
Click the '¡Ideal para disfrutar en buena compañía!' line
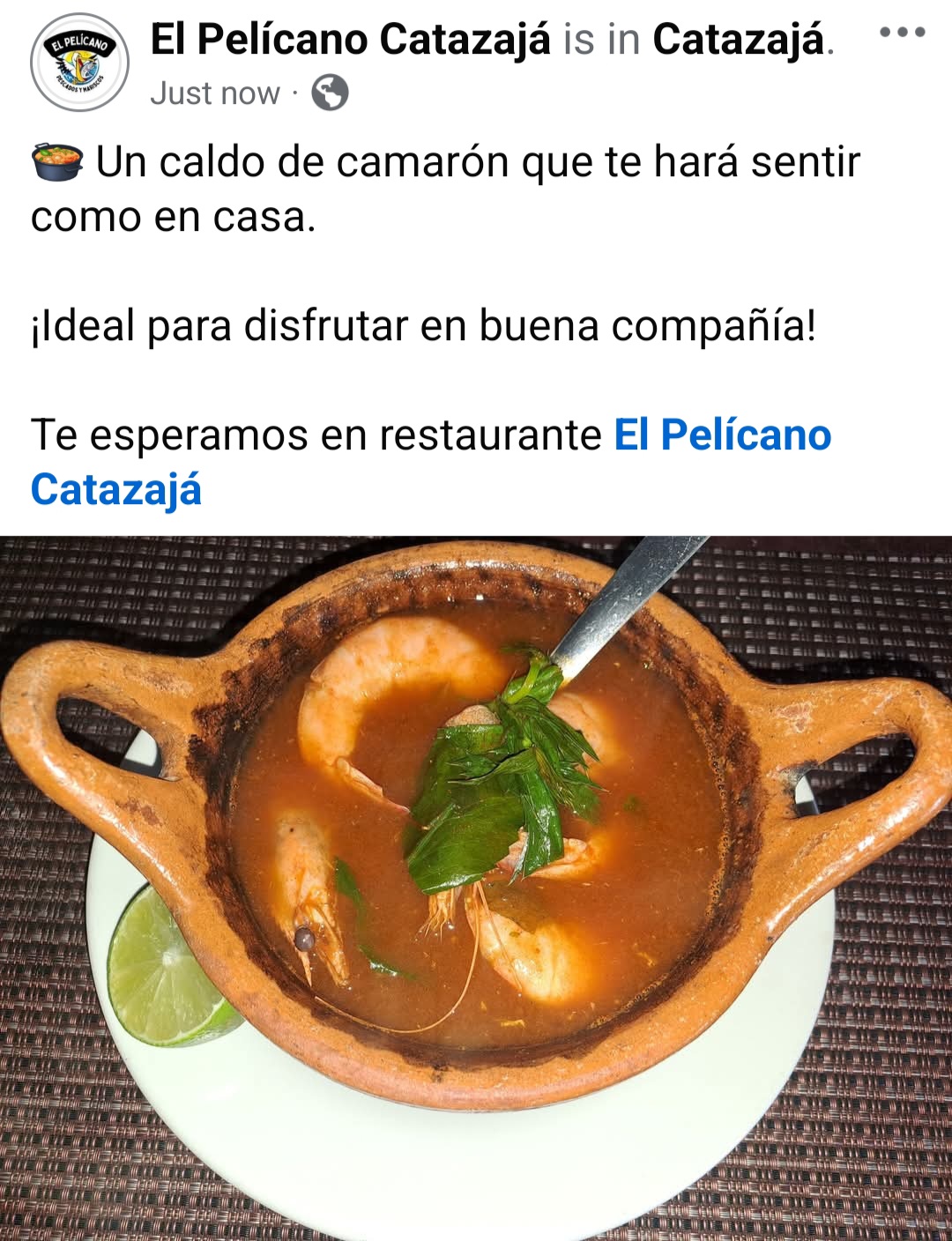click(423, 325)
